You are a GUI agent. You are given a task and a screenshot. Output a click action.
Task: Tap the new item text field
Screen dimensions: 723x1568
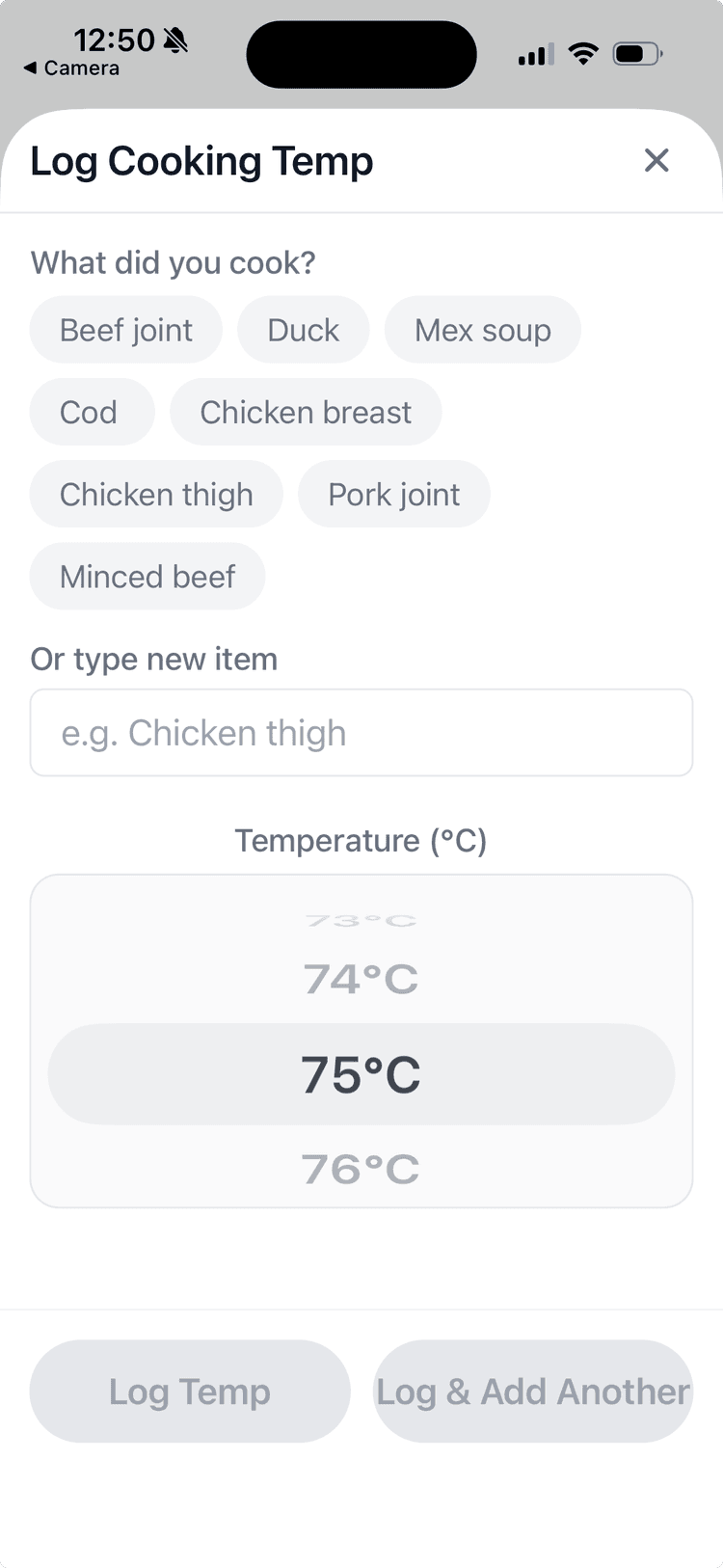(x=361, y=733)
